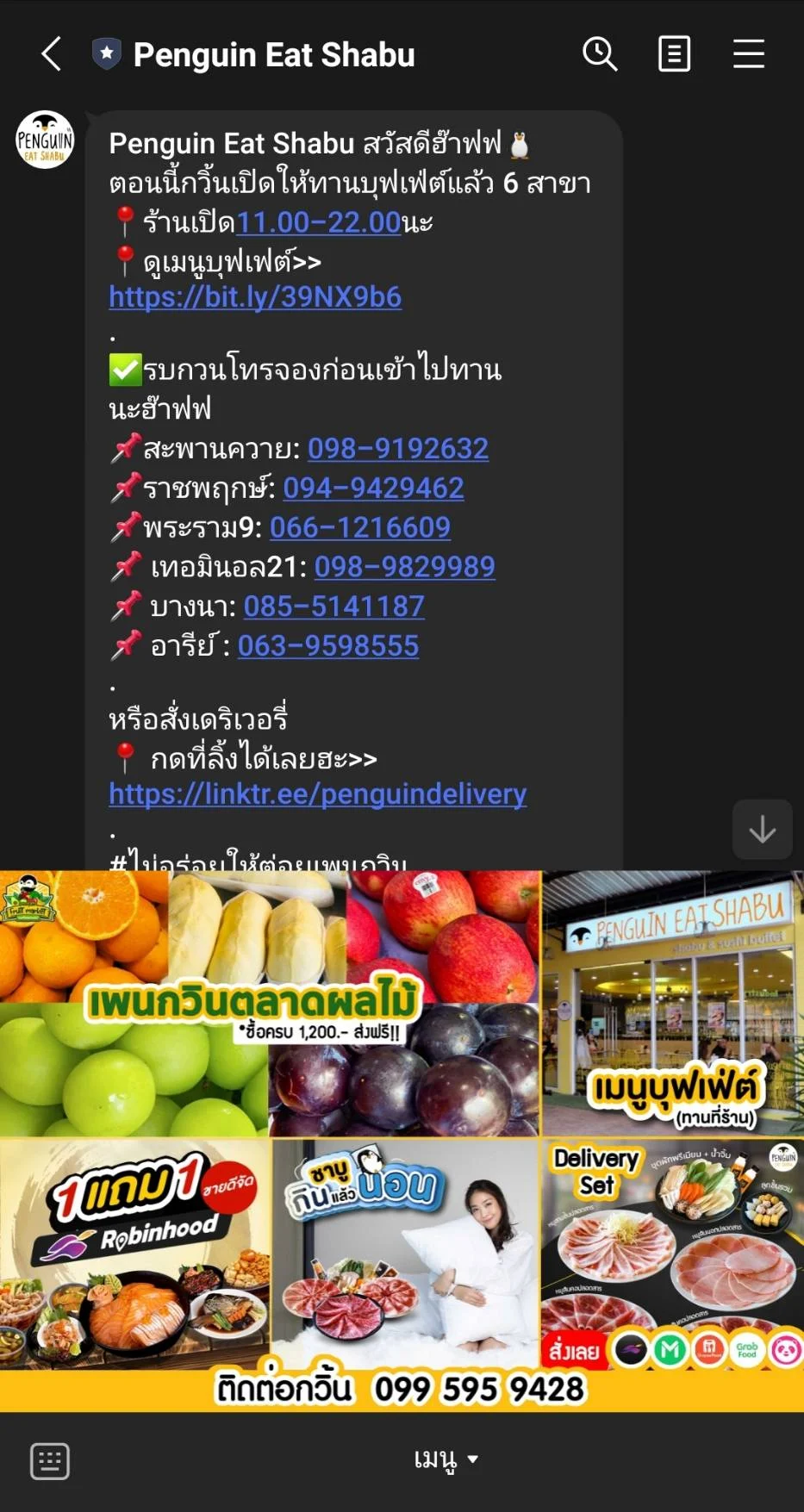Open the notes icon in the header
This screenshot has height=1512, width=804.
674,54
